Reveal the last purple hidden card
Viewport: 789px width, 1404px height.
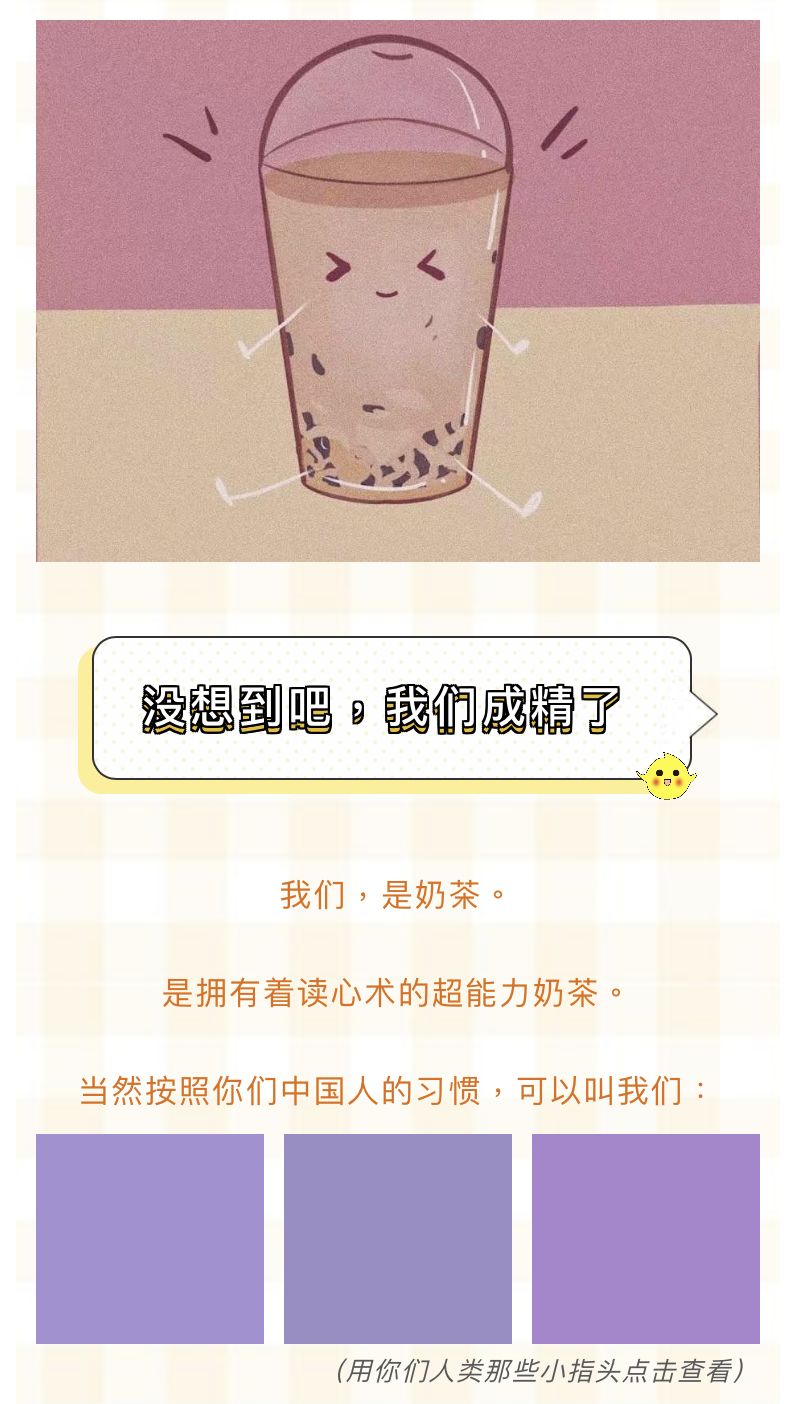(645, 1238)
